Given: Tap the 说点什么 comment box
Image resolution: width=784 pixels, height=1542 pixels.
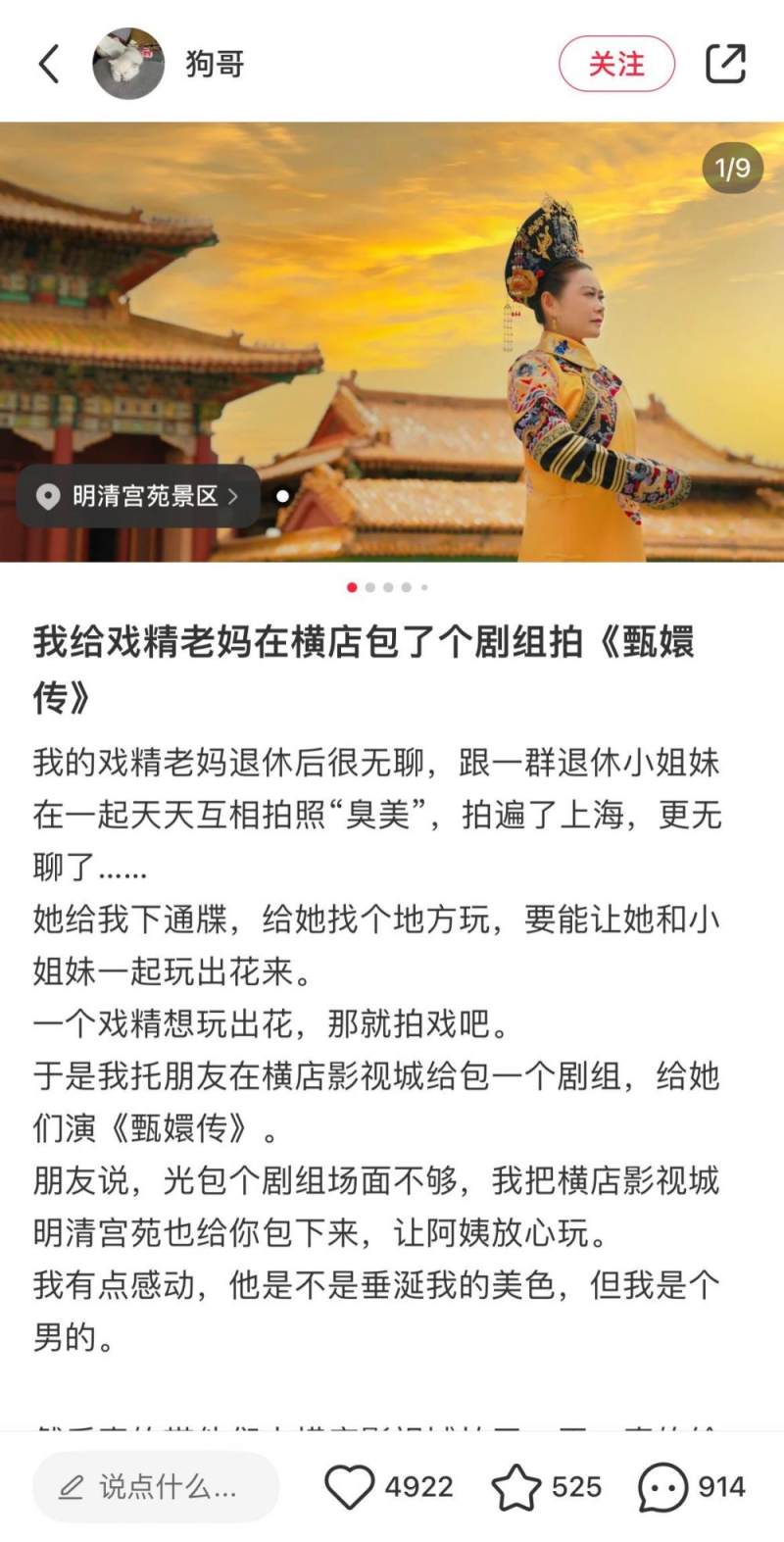Looking at the screenshot, I should click(155, 1487).
